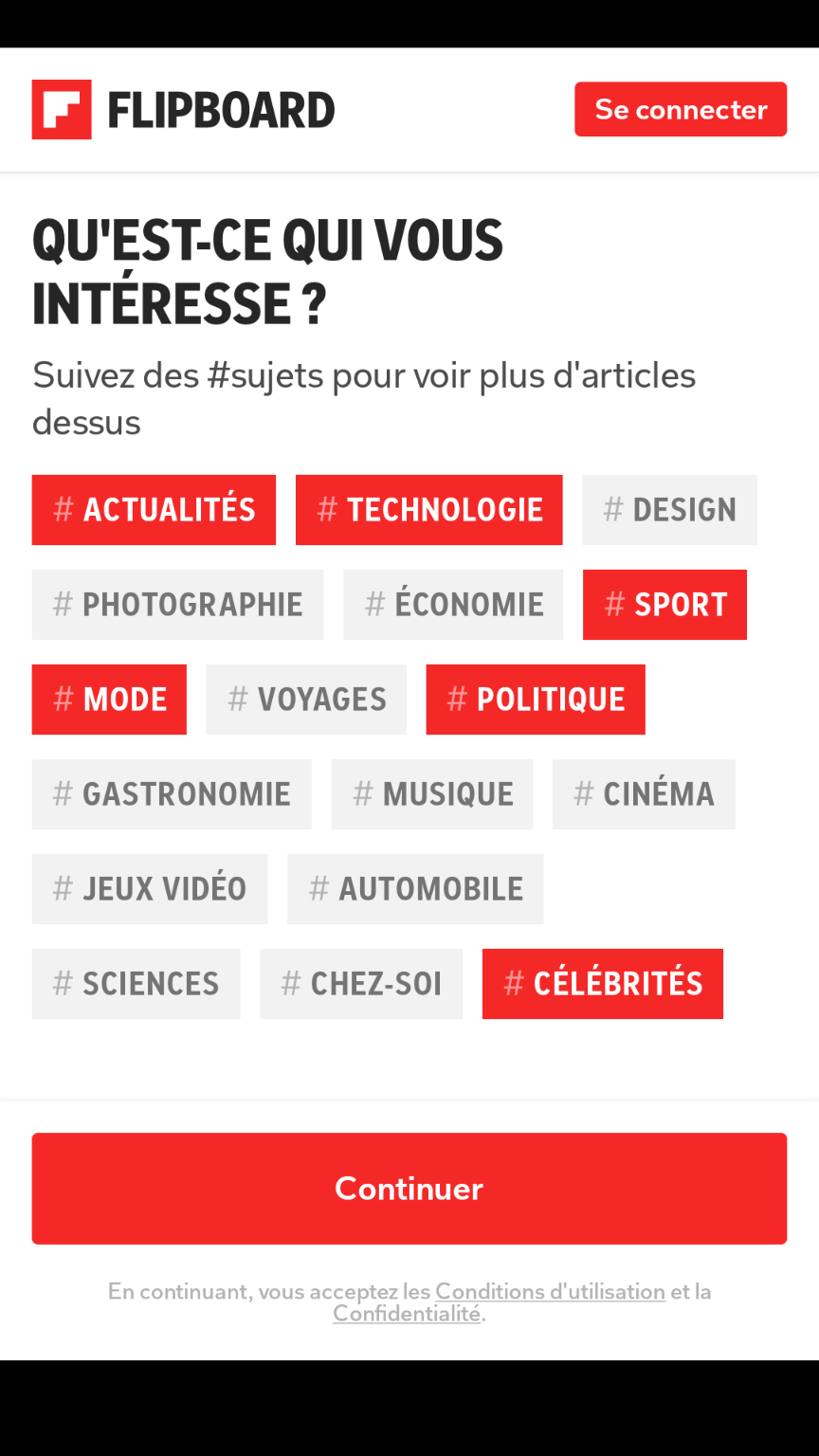Choose the Automobile topic
This screenshot has width=819, height=1456.
[x=415, y=889]
